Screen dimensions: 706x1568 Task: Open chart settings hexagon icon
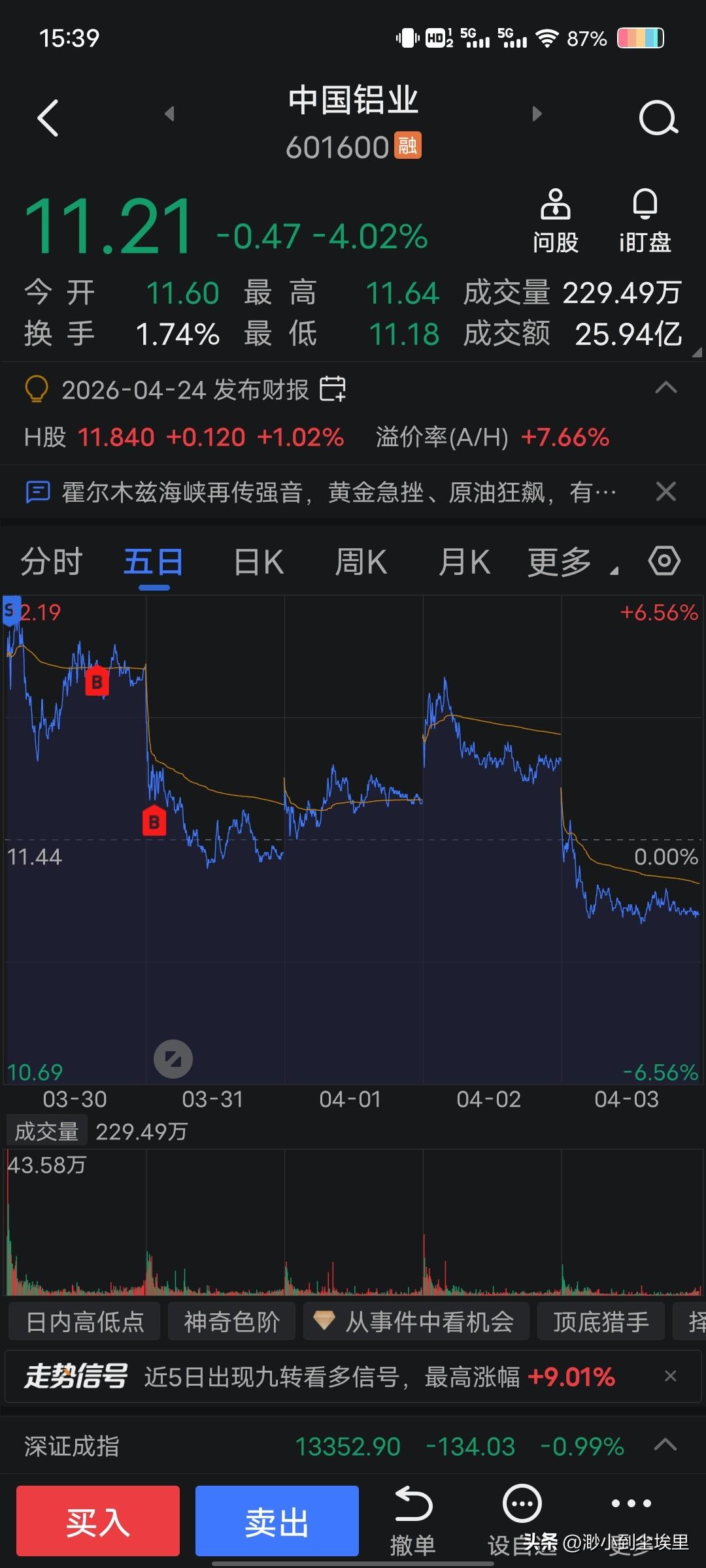coord(664,561)
